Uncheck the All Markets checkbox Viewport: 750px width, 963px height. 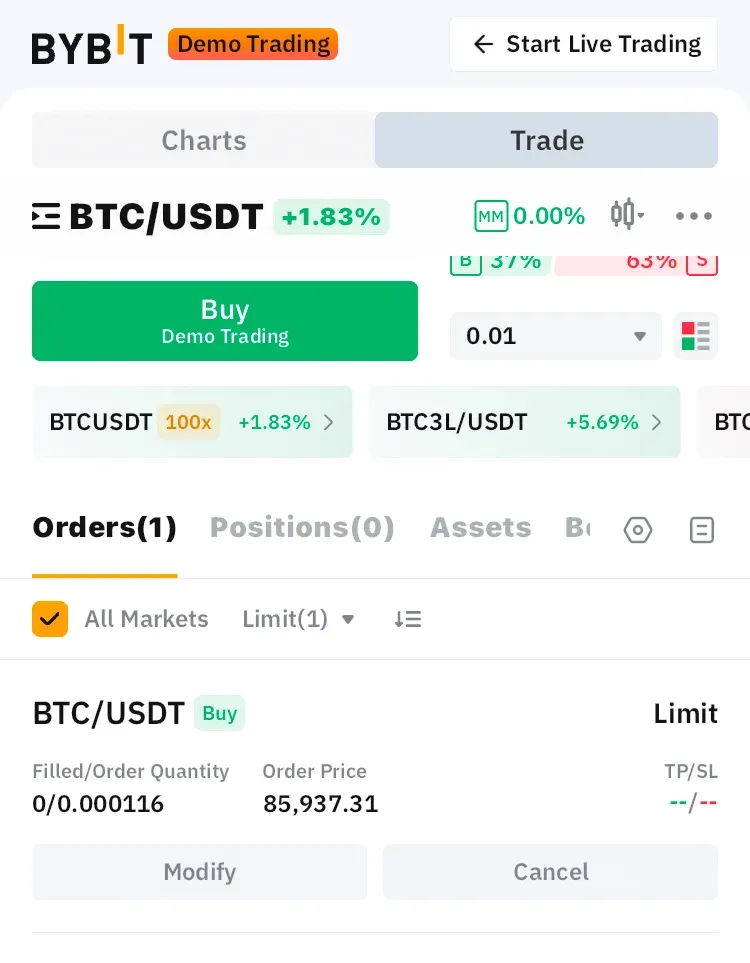[50, 619]
